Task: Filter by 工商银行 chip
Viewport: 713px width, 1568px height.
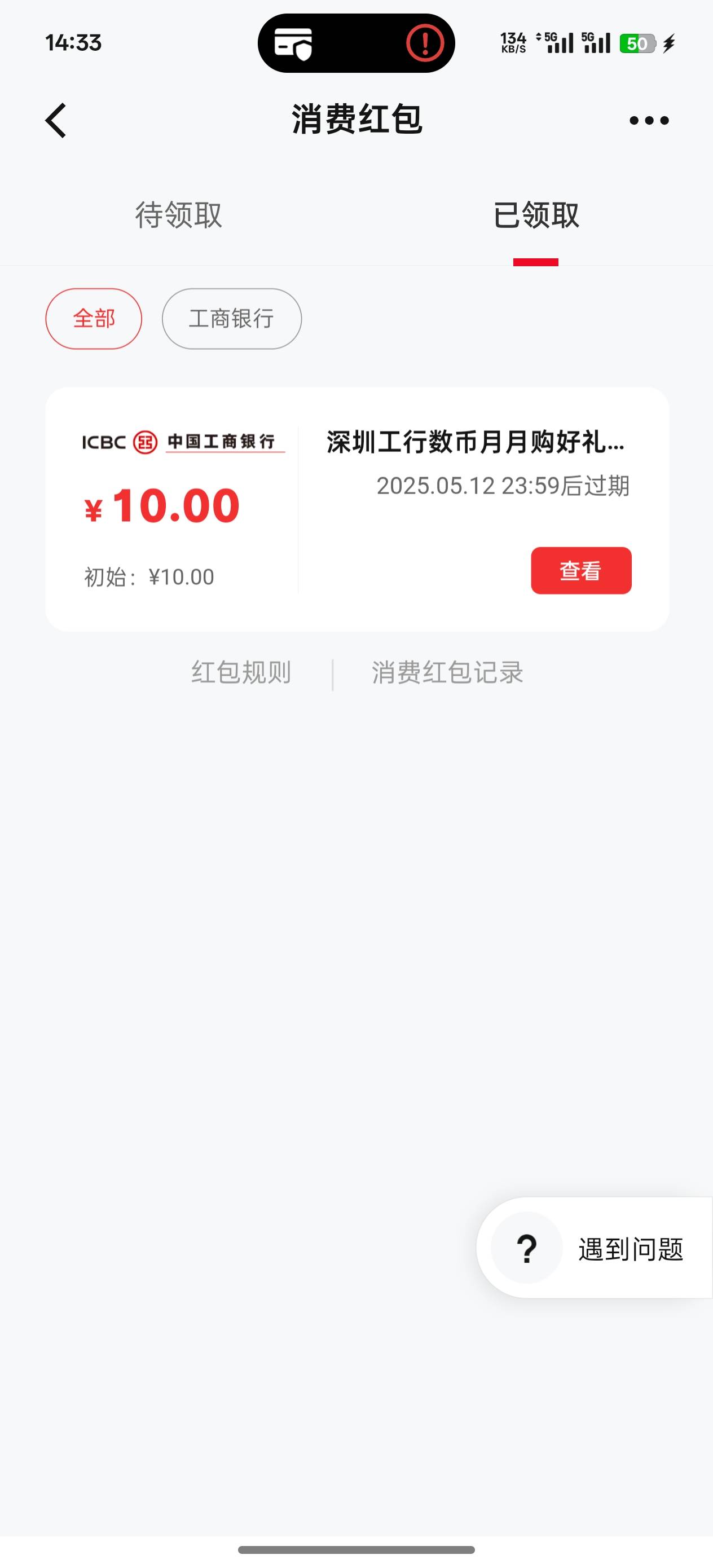Action: (231, 318)
